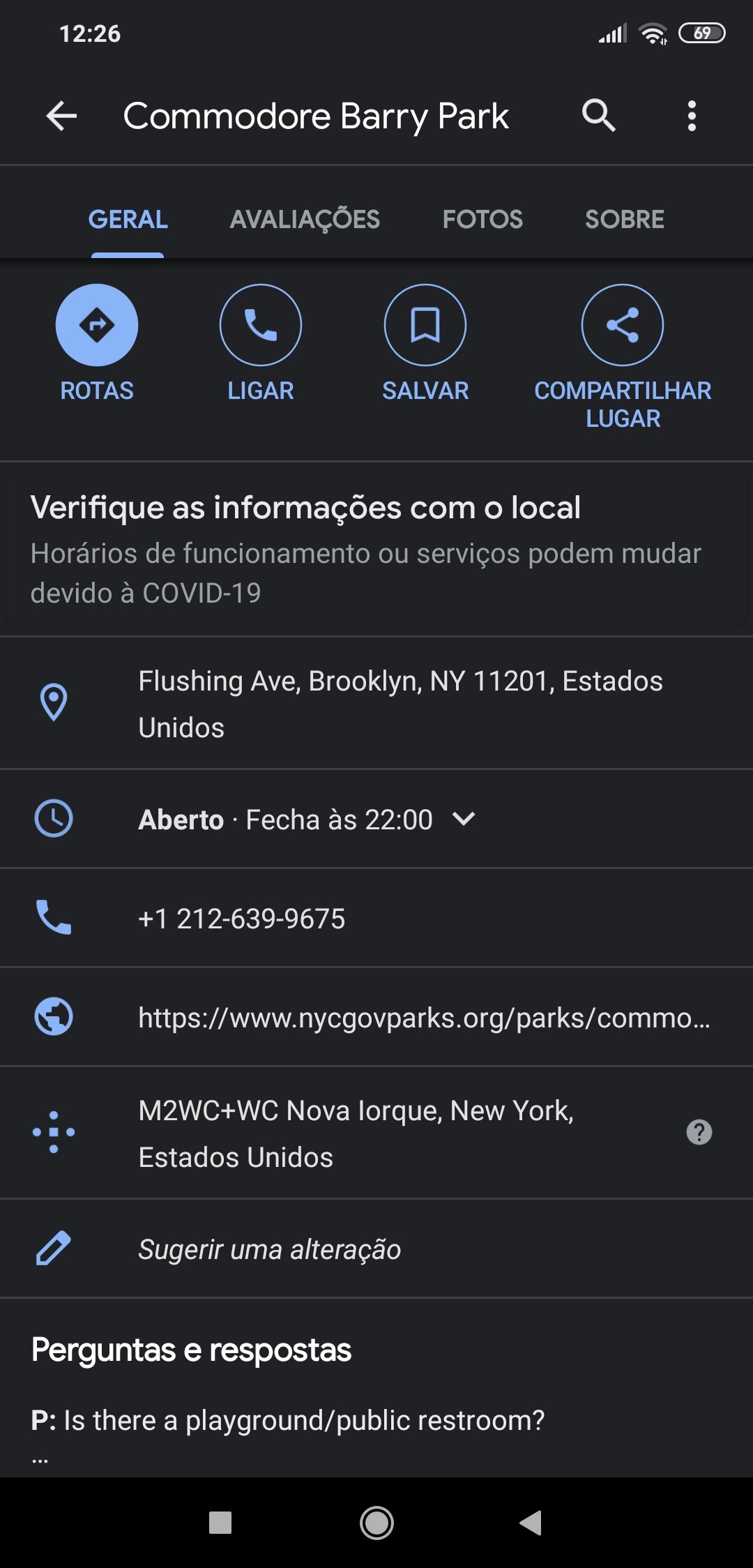Switch to the Fotos tab

tap(482, 219)
